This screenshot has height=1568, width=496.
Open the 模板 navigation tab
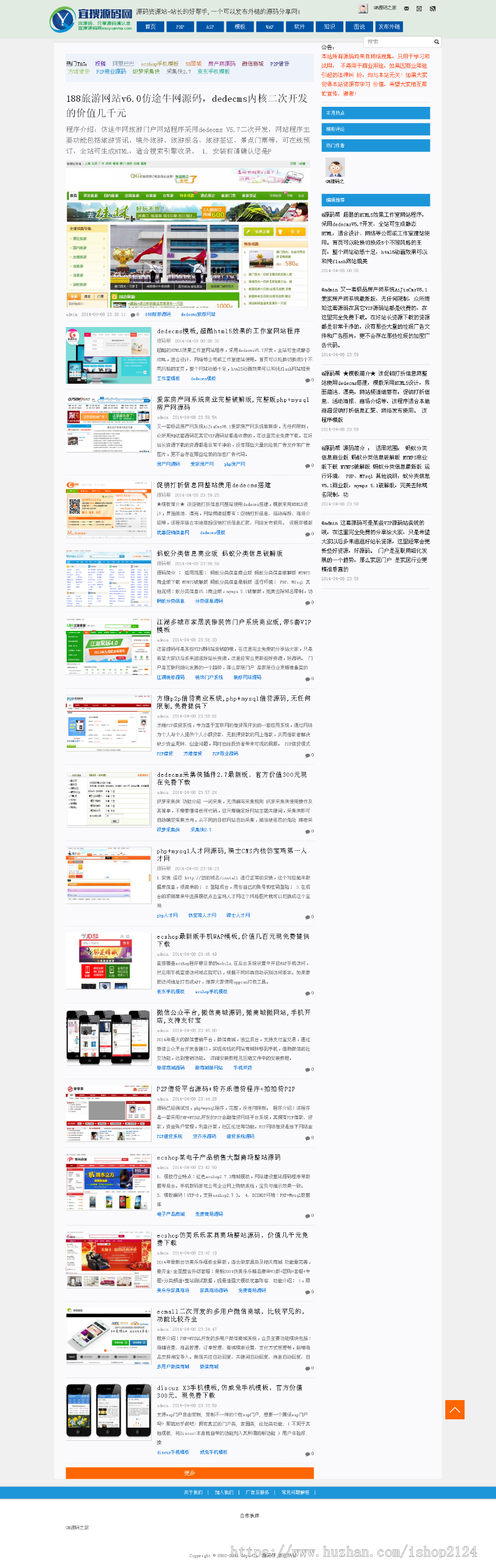tap(240, 27)
